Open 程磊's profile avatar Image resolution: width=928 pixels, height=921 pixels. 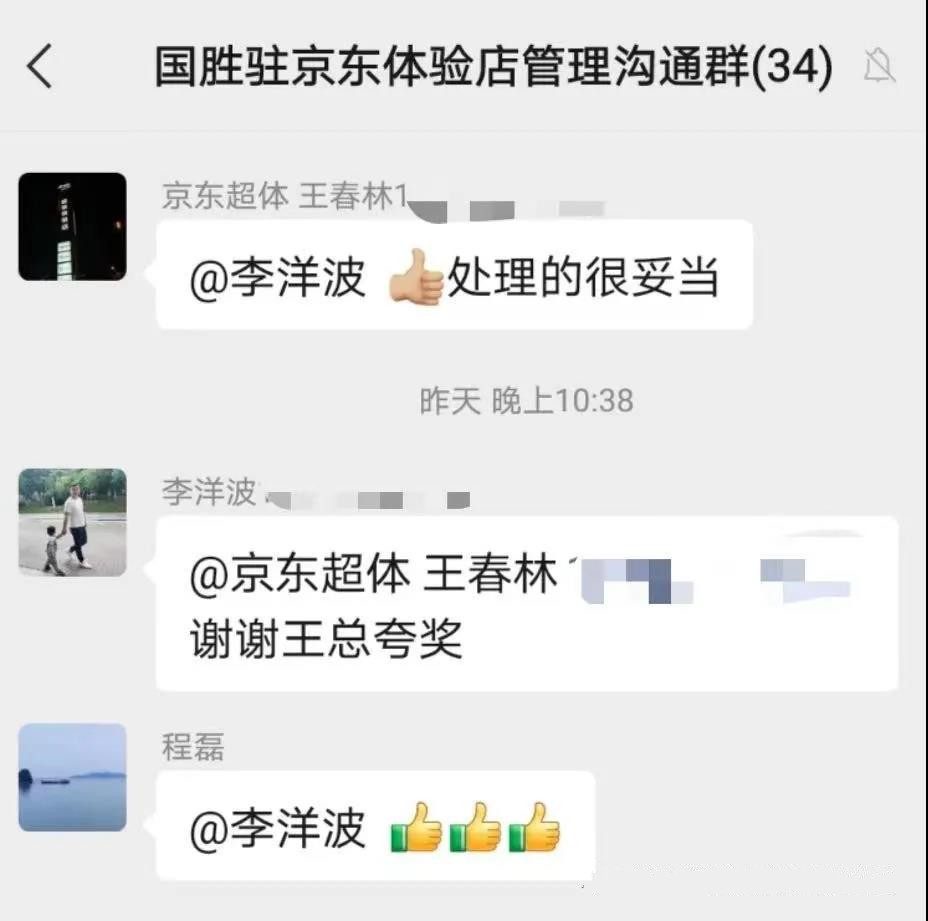point(72,777)
